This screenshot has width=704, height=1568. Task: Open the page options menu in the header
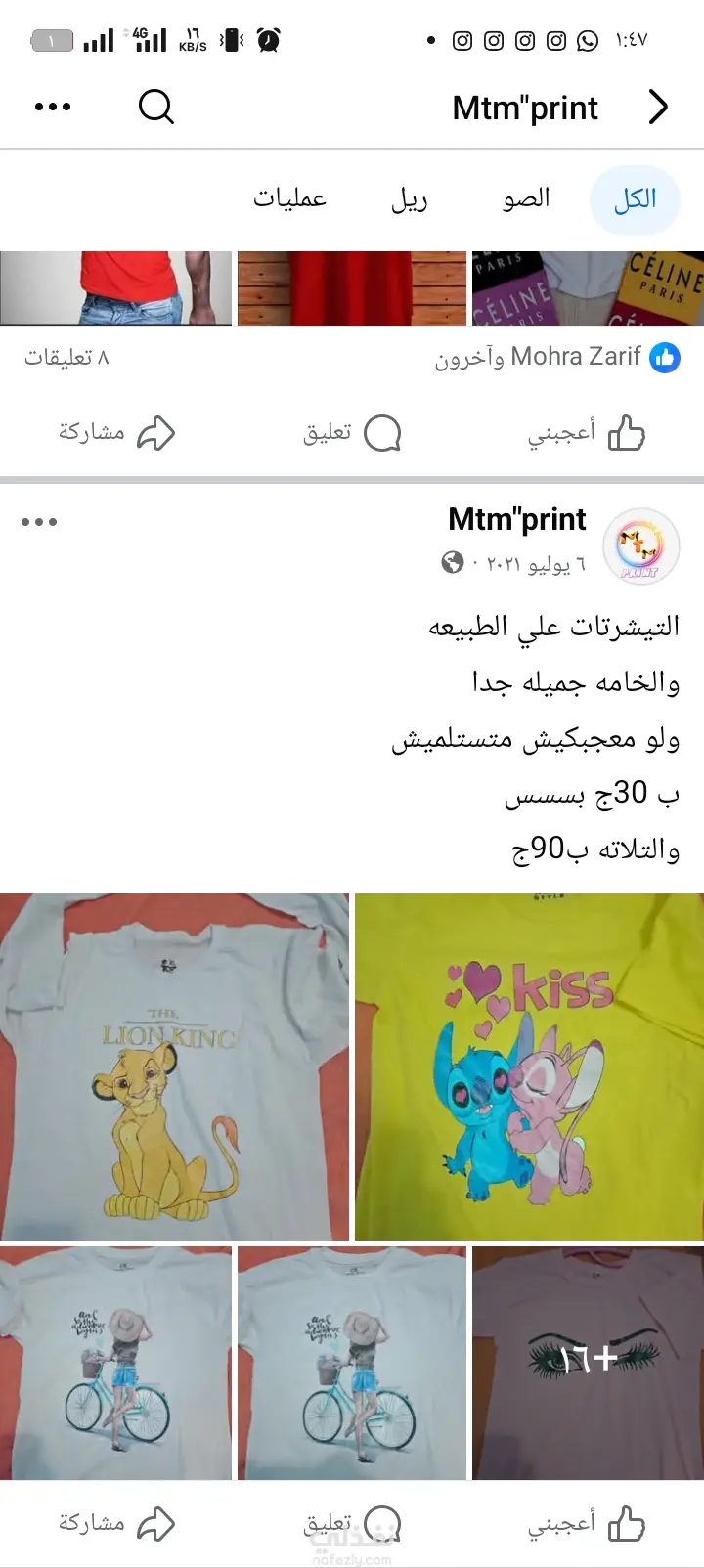[x=53, y=107]
